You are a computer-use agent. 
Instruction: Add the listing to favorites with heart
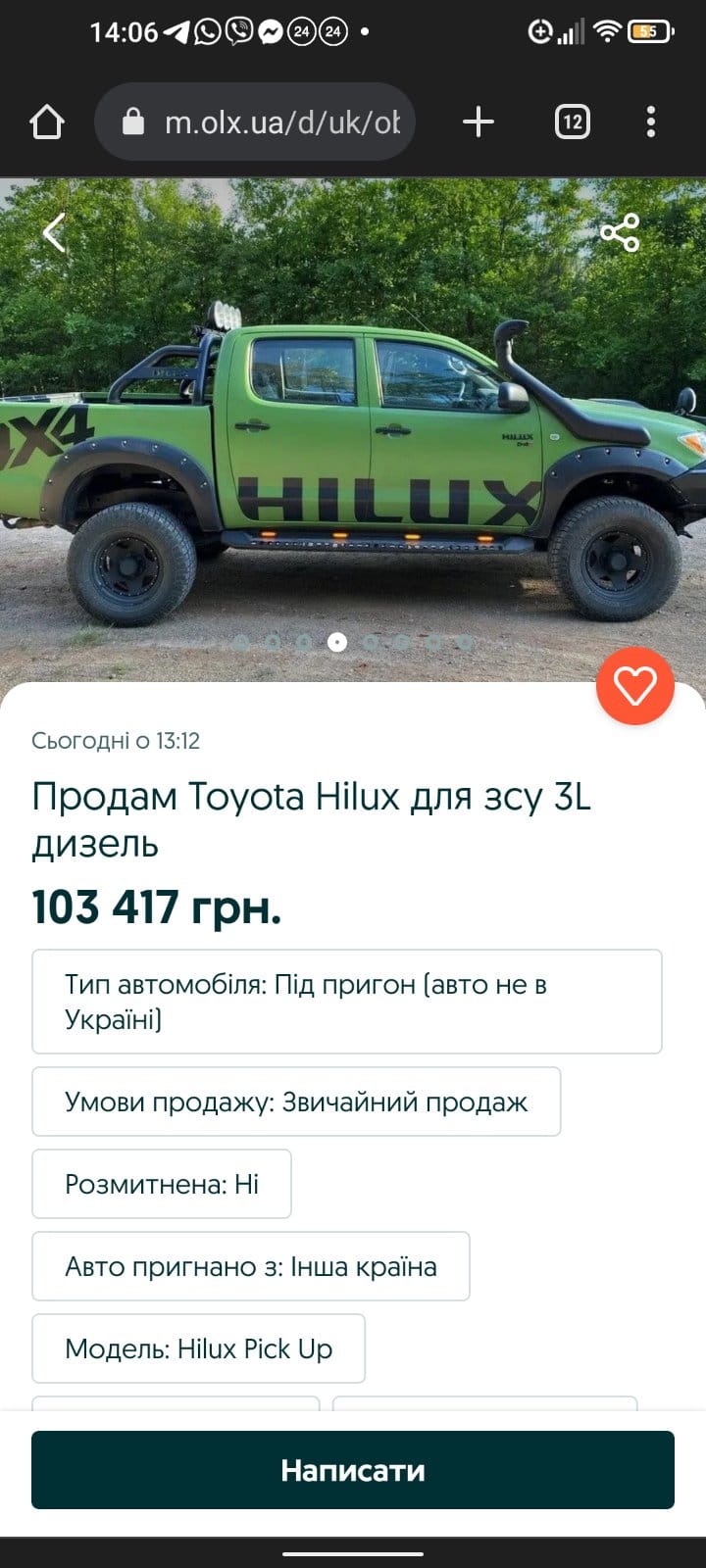click(x=635, y=685)
